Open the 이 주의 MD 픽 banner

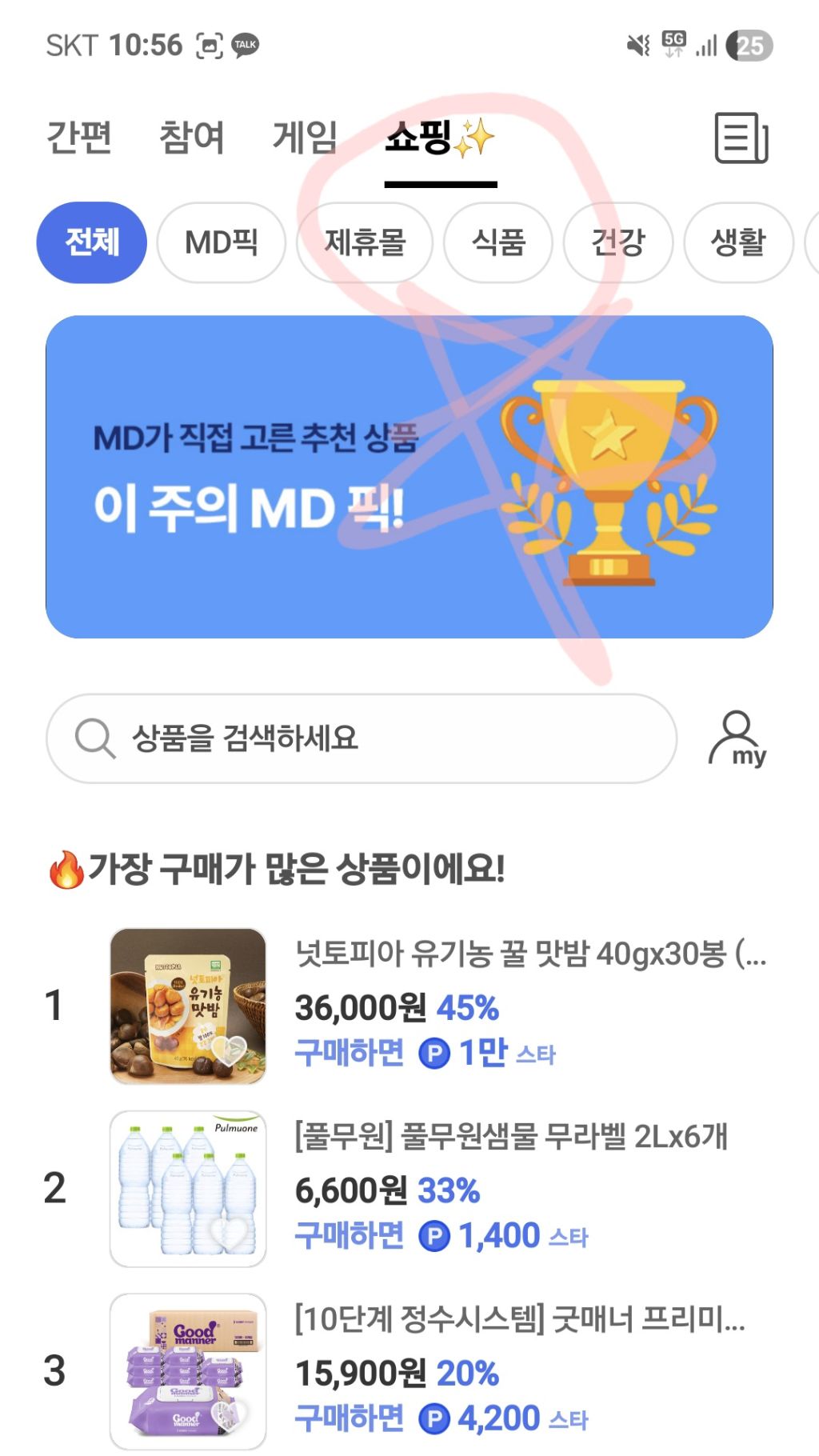(x=409, y=477)
